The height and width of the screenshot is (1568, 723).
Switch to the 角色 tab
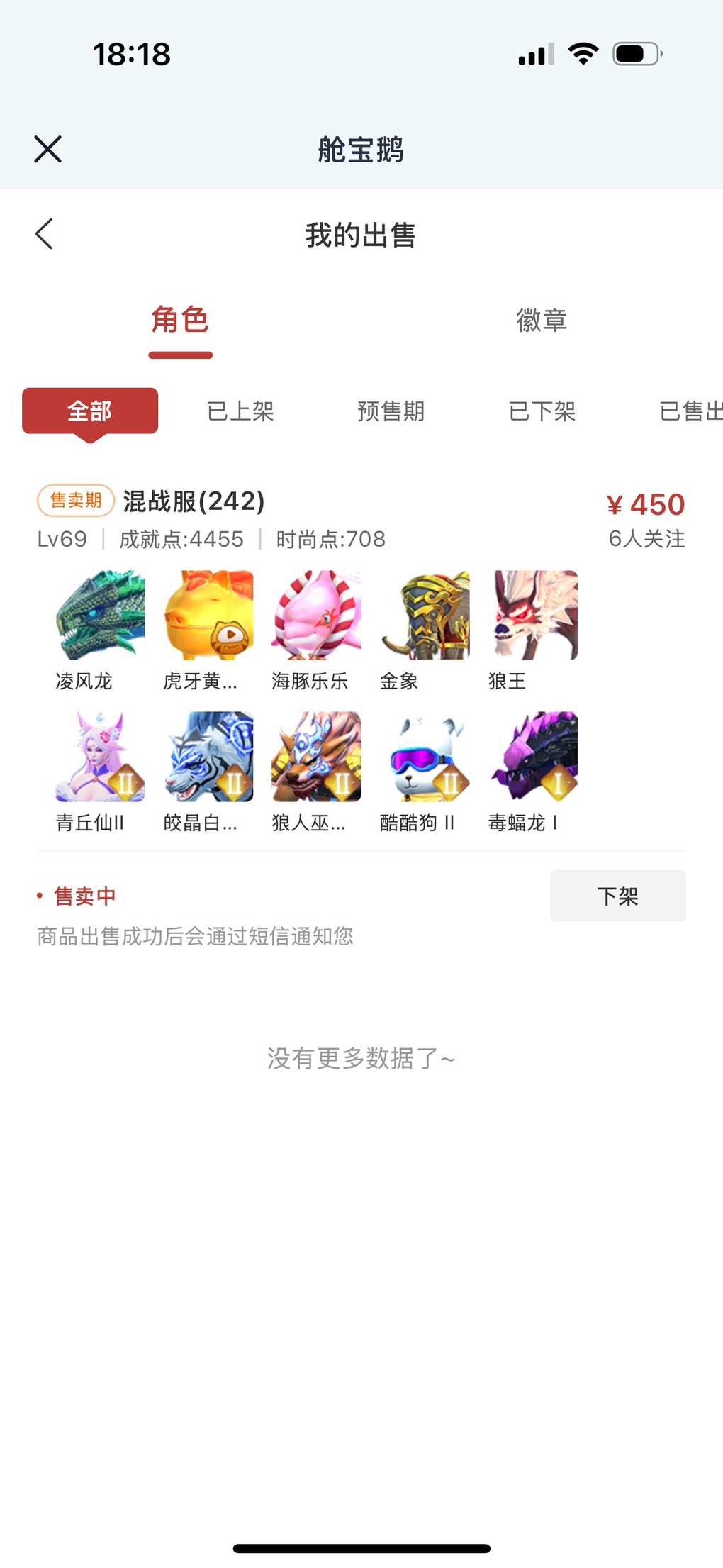coord(180,321)
